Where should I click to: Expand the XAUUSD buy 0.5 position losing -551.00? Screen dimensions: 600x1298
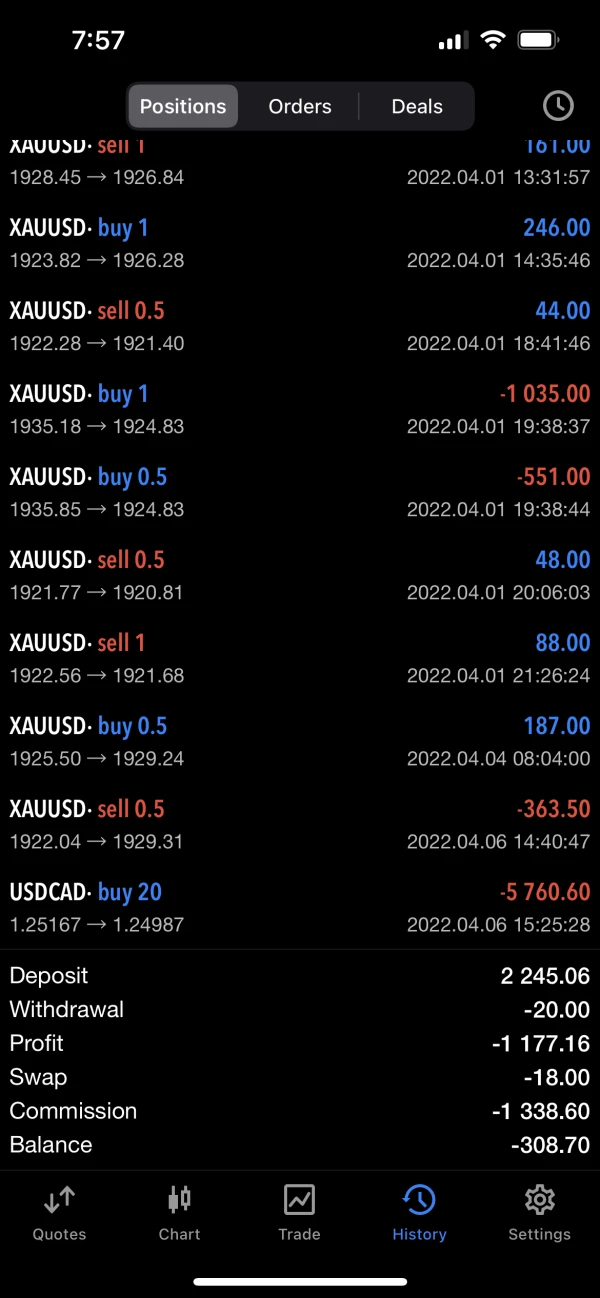coord(300,492)
